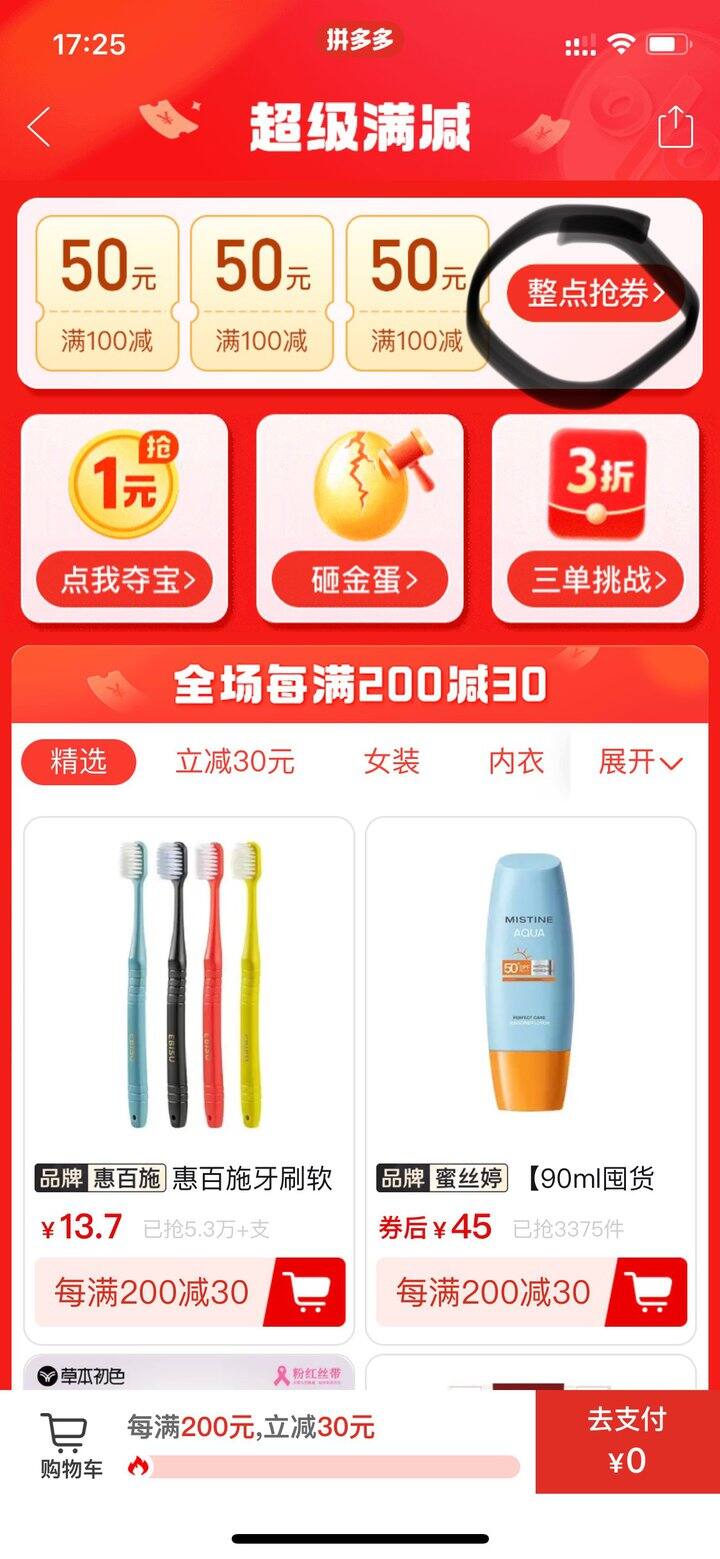Expand categories with 展开
This screenshot has width=720, height=1559.
(640, 762)
